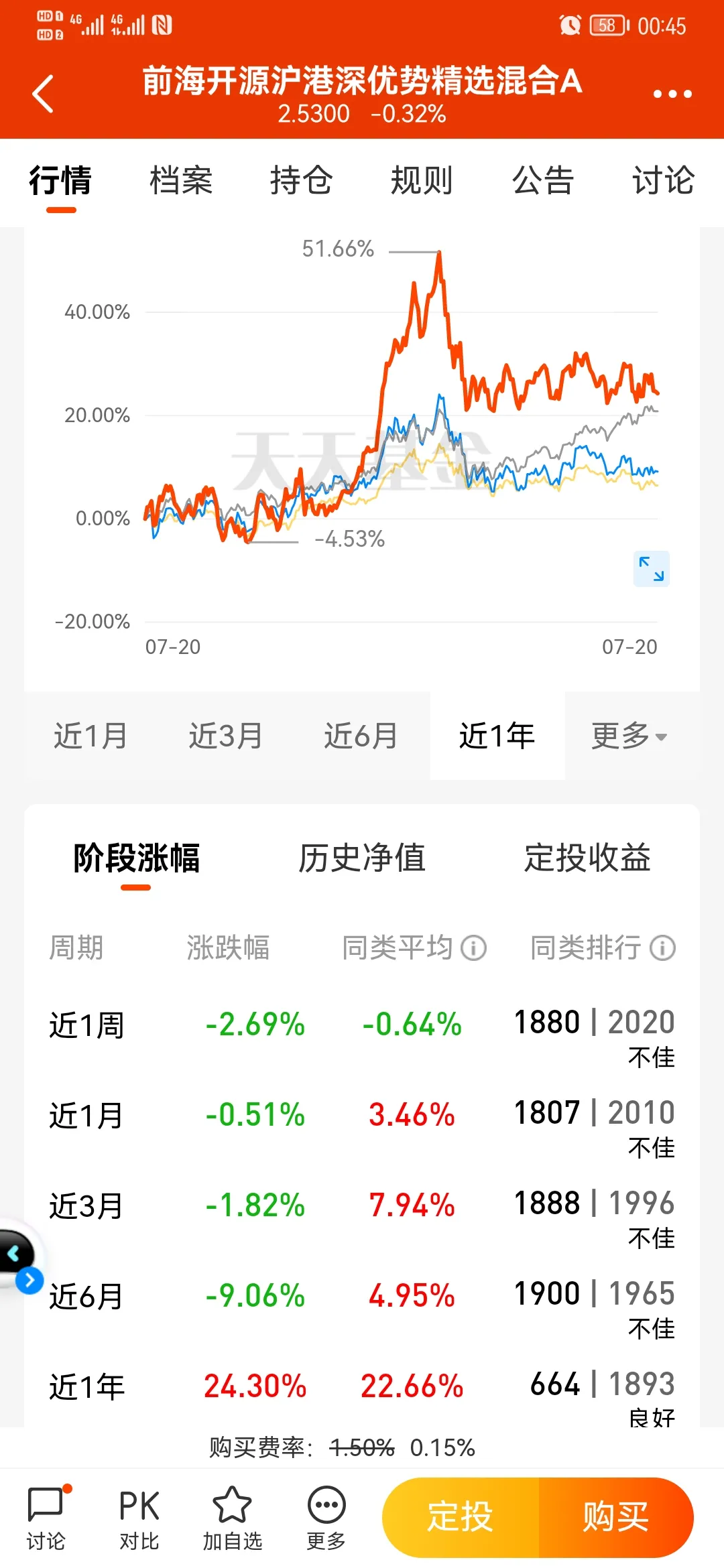
Task: Select the 近1月 chart range
Action: pyautogui.click(x=90, y=736)
